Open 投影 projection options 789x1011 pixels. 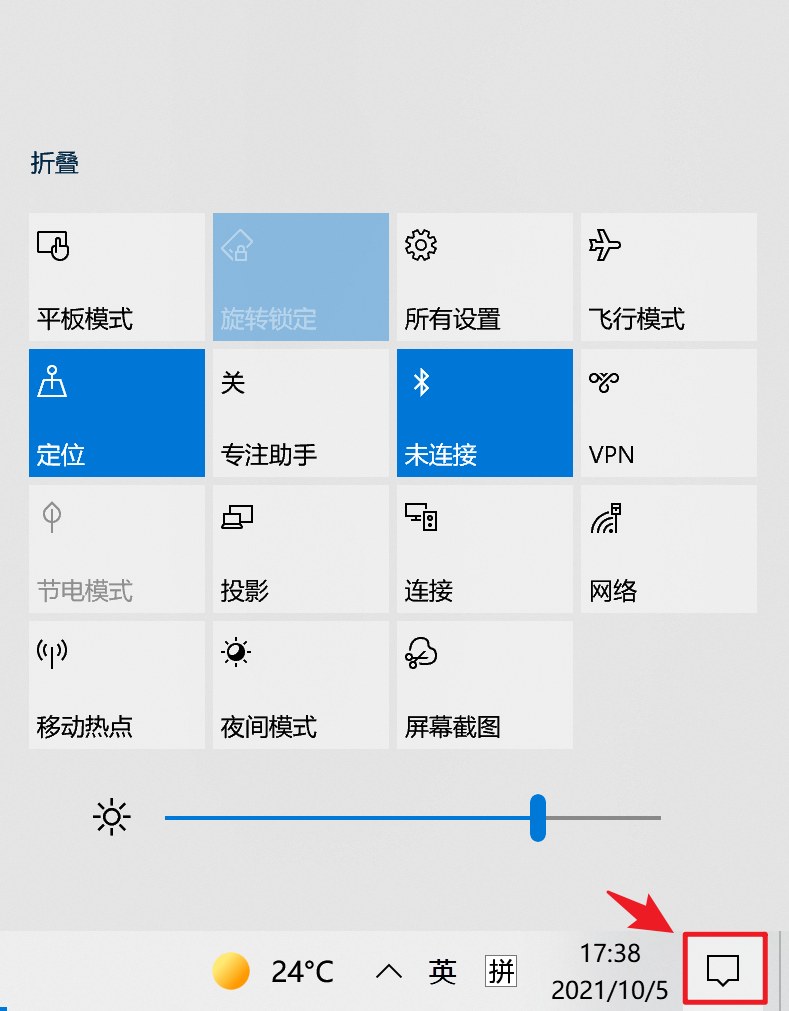pos(301,549)
